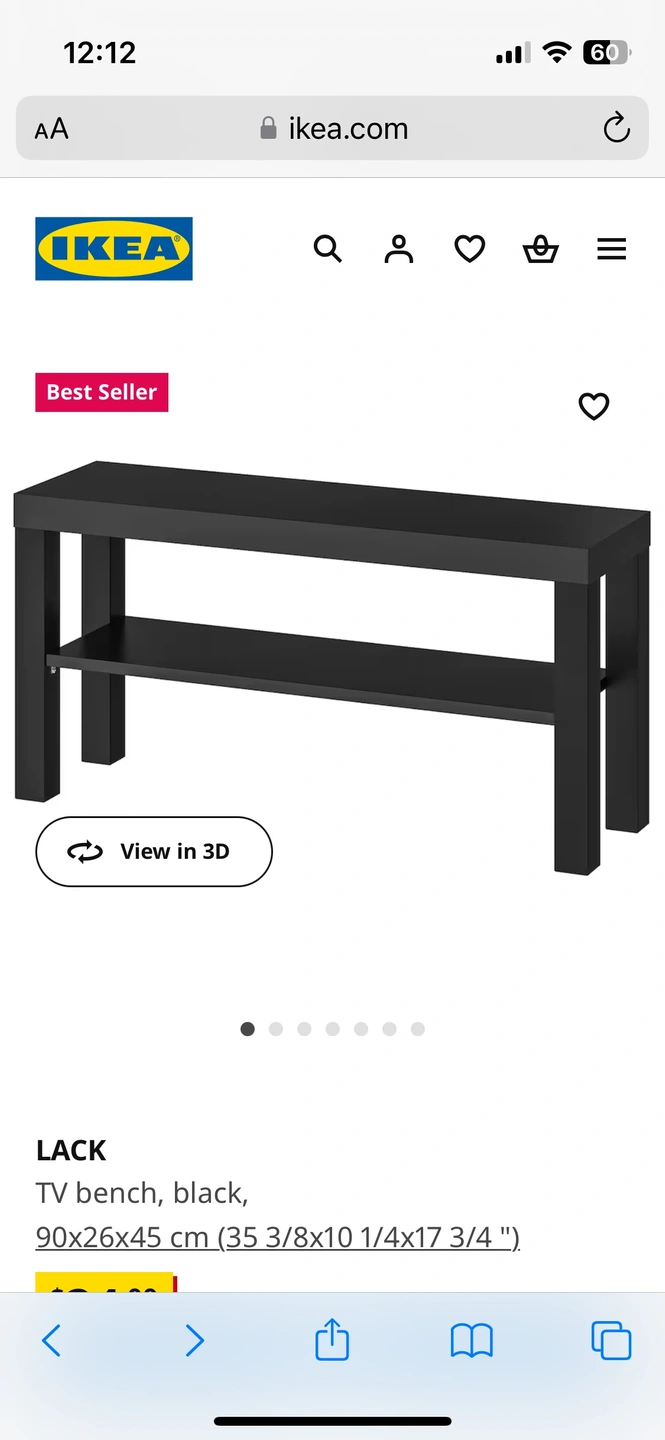Image resolution: width=665 pixels, height=1440 pixels.
Task: Open the IKEA site search
Action: (328, 249)
